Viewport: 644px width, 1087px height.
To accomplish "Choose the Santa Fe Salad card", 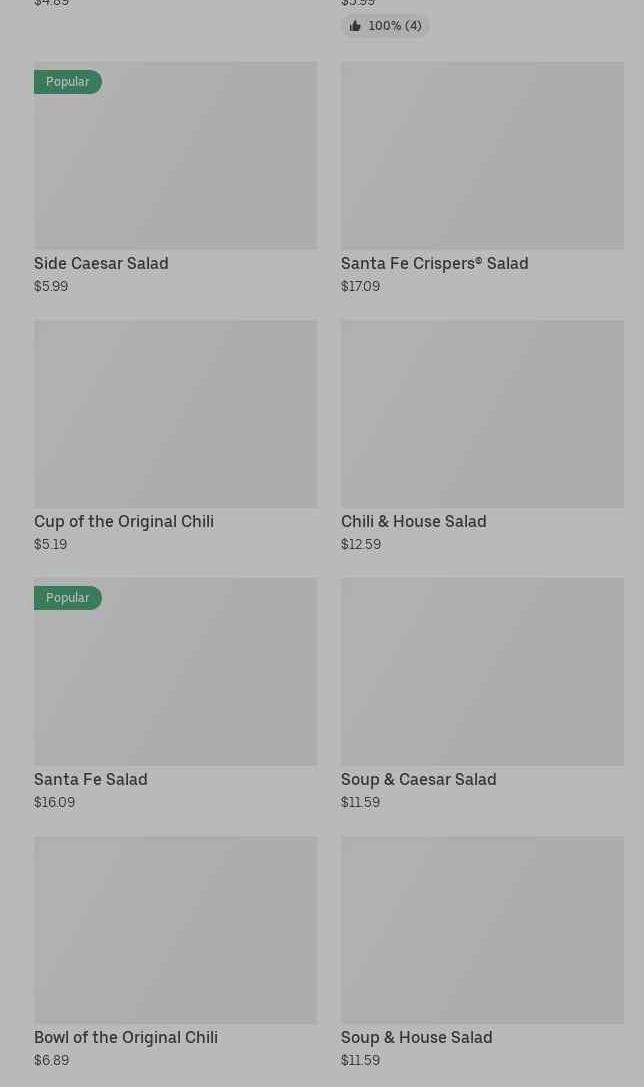I will click(x=175, y=694).
